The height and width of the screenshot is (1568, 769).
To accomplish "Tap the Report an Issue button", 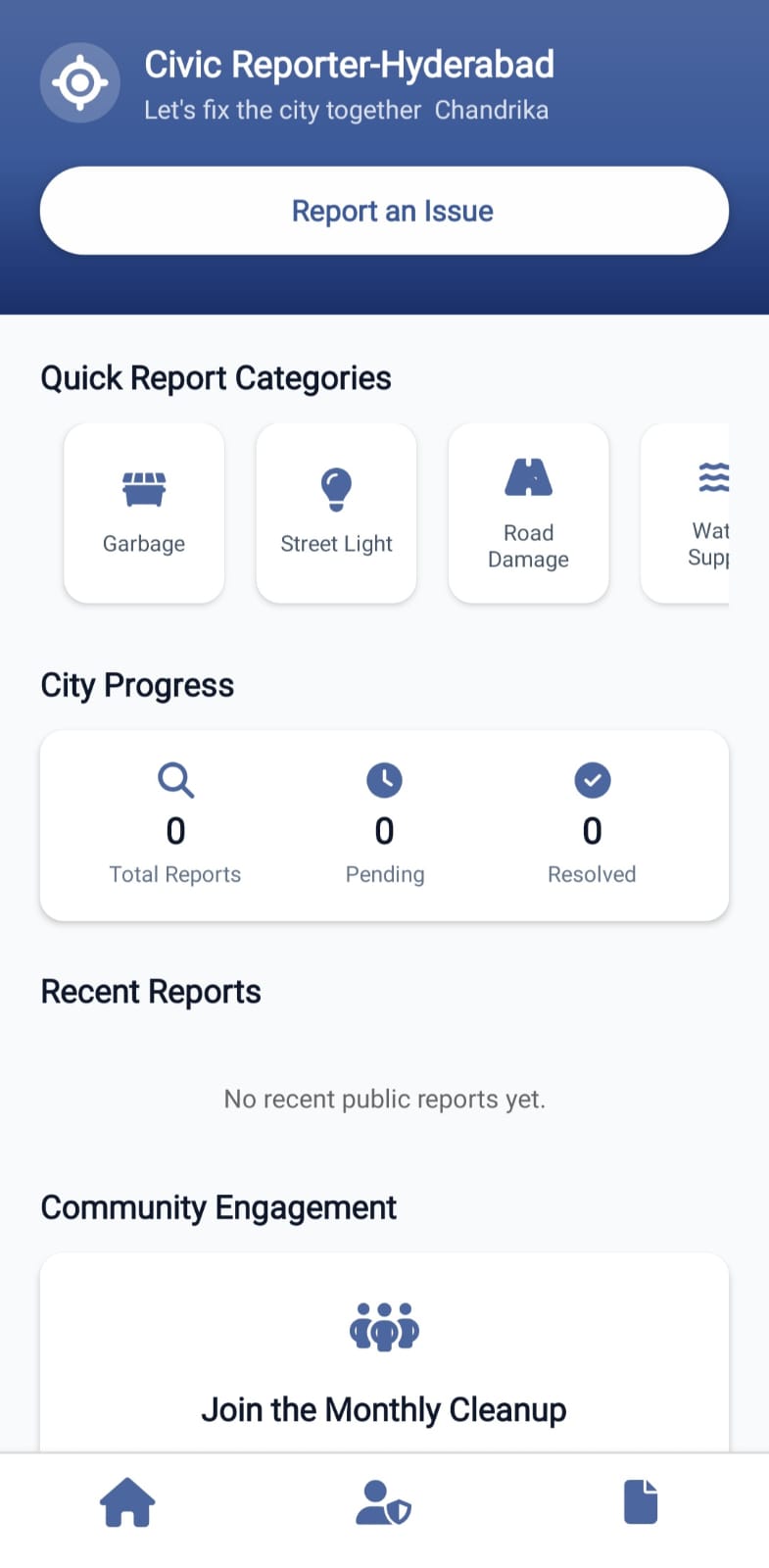I will click(384, 210).
